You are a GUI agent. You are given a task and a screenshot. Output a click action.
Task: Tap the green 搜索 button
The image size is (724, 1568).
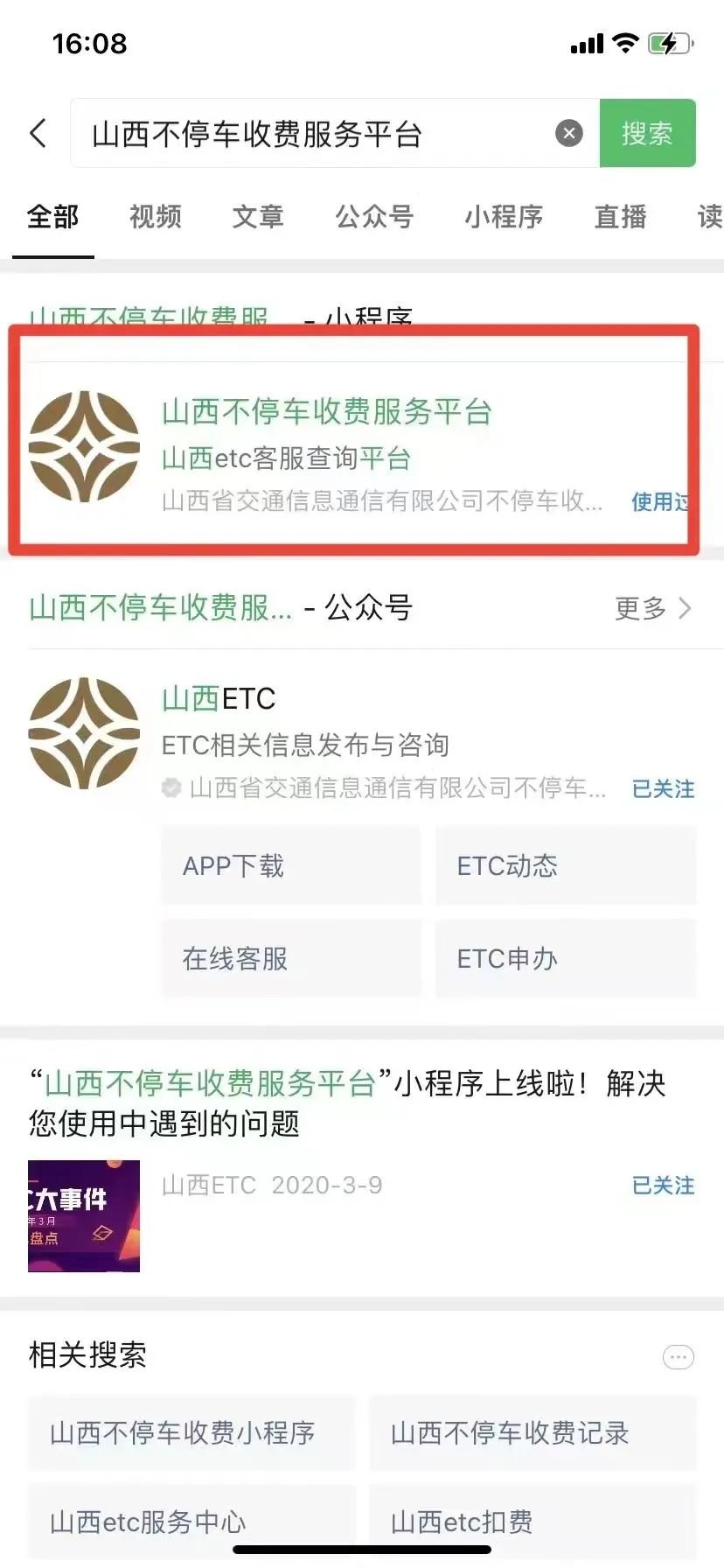[x=647, y=134]
